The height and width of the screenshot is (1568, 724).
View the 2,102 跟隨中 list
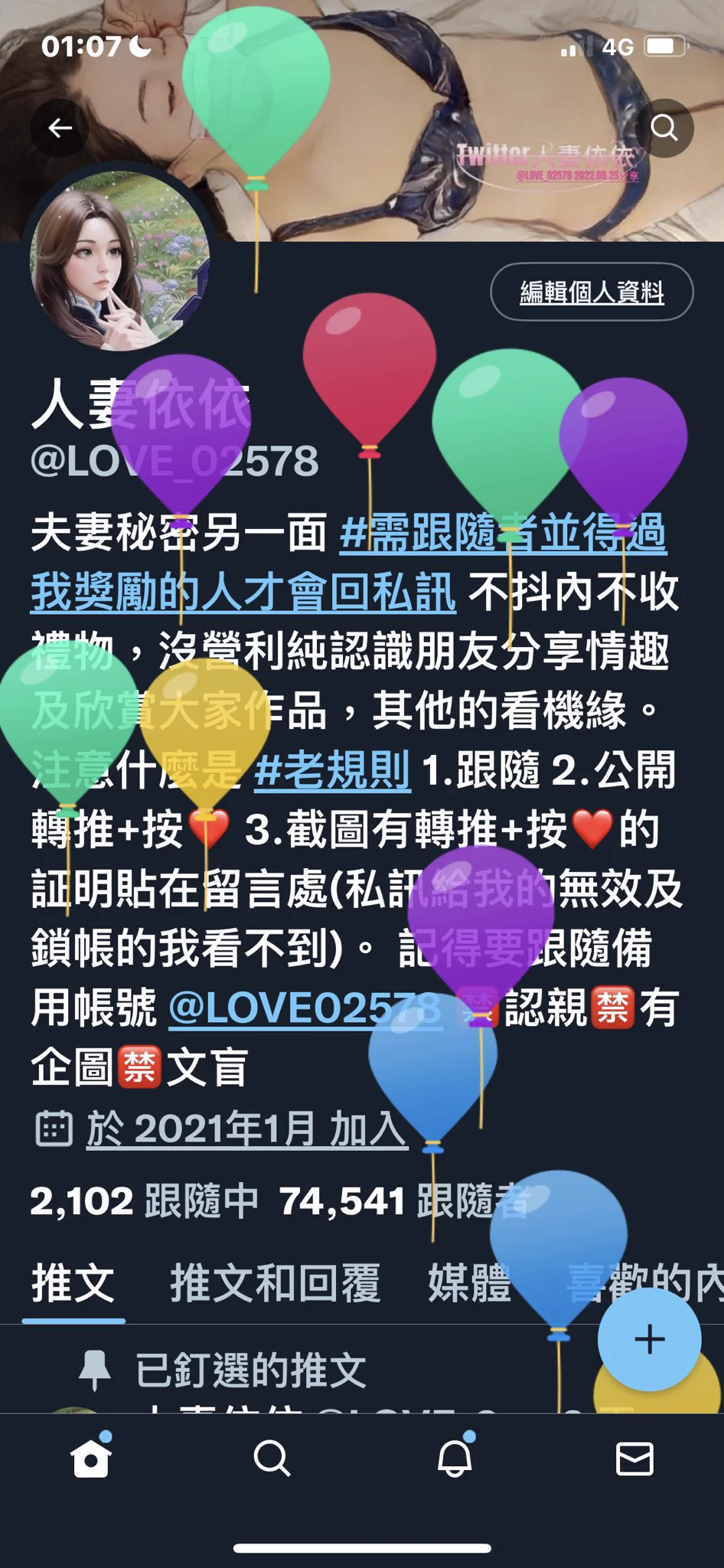click(x=144, y=1200)
